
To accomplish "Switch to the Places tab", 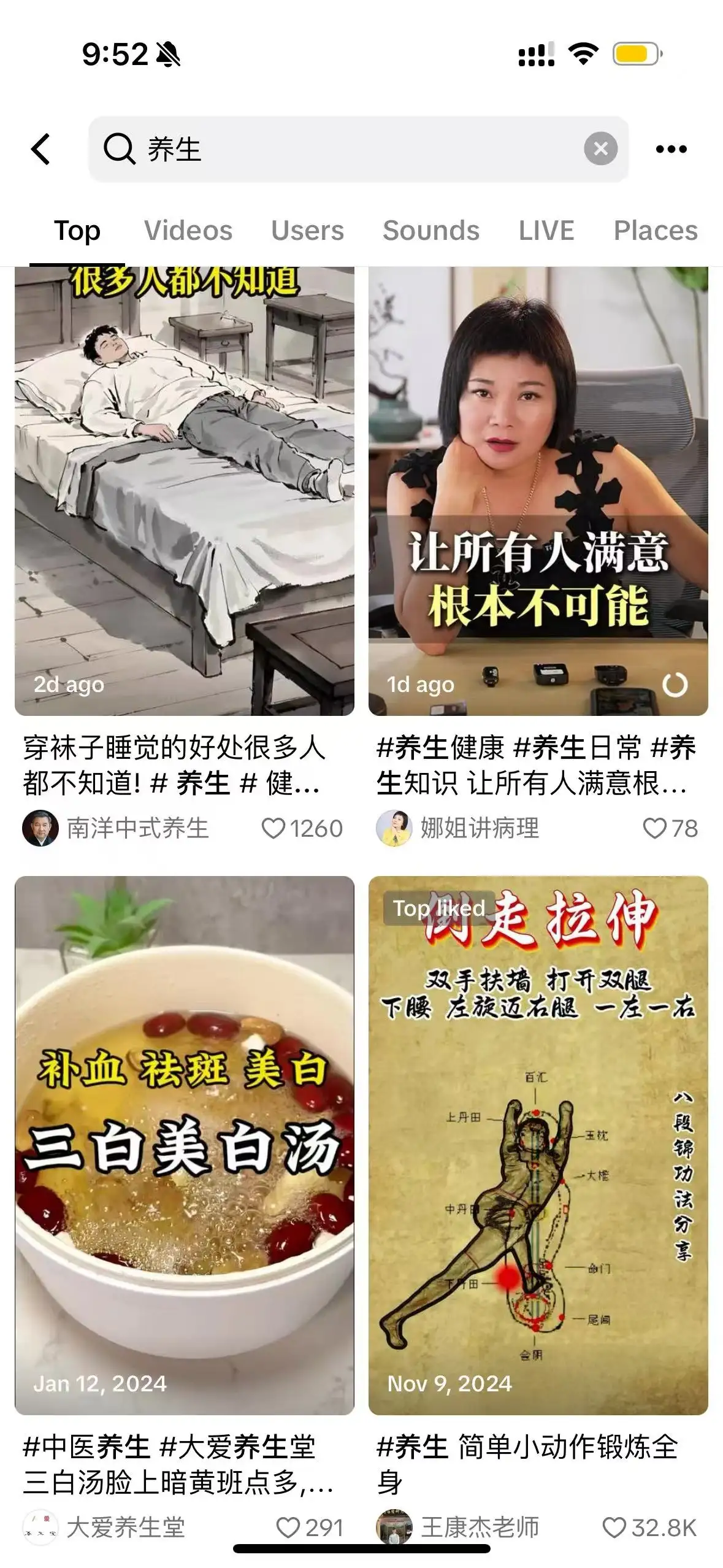I will [x=656, y=231].
